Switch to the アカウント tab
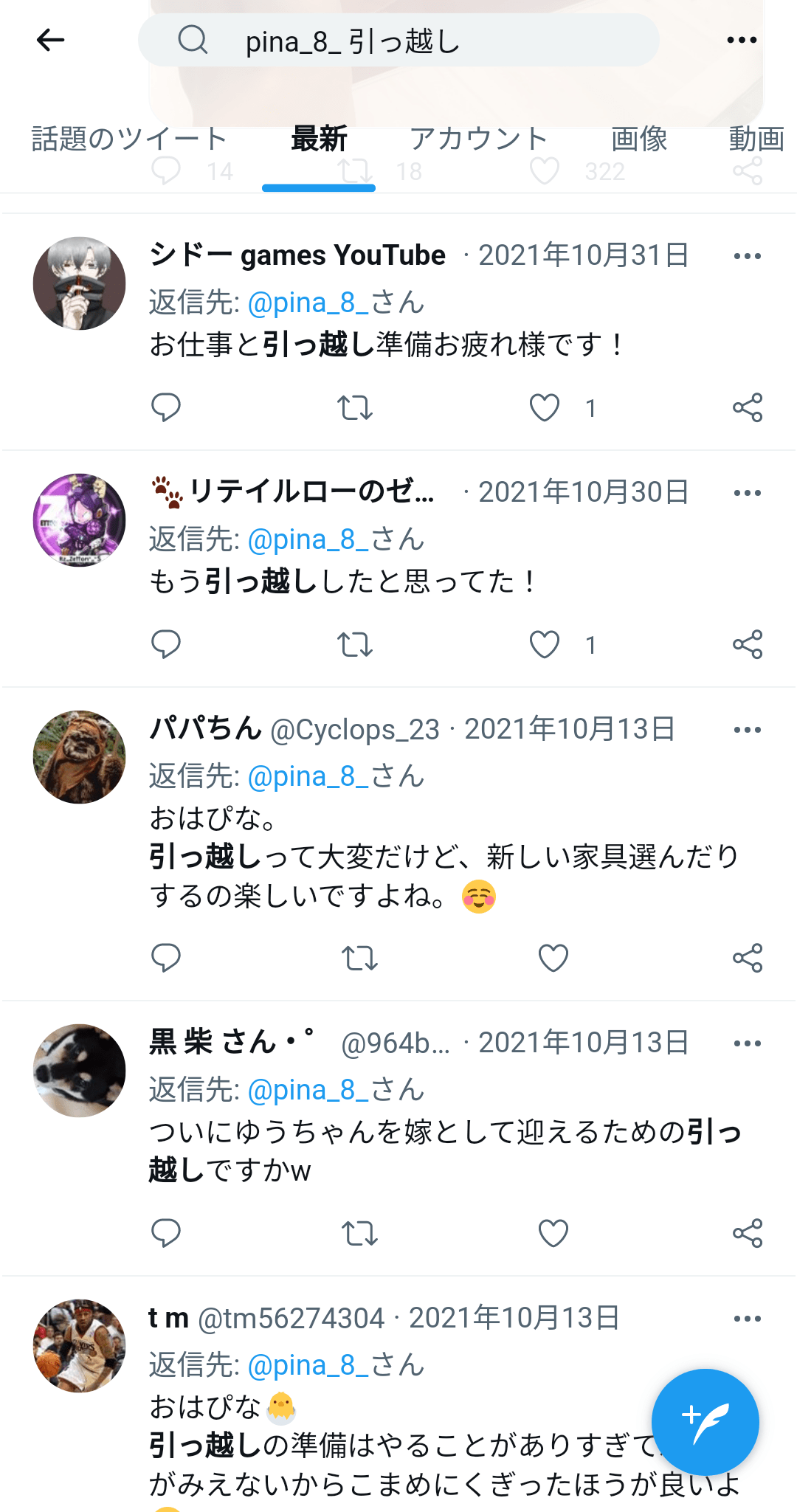Image resolution: width=797 pixels, height=1512 pixels. pos(478,139)
